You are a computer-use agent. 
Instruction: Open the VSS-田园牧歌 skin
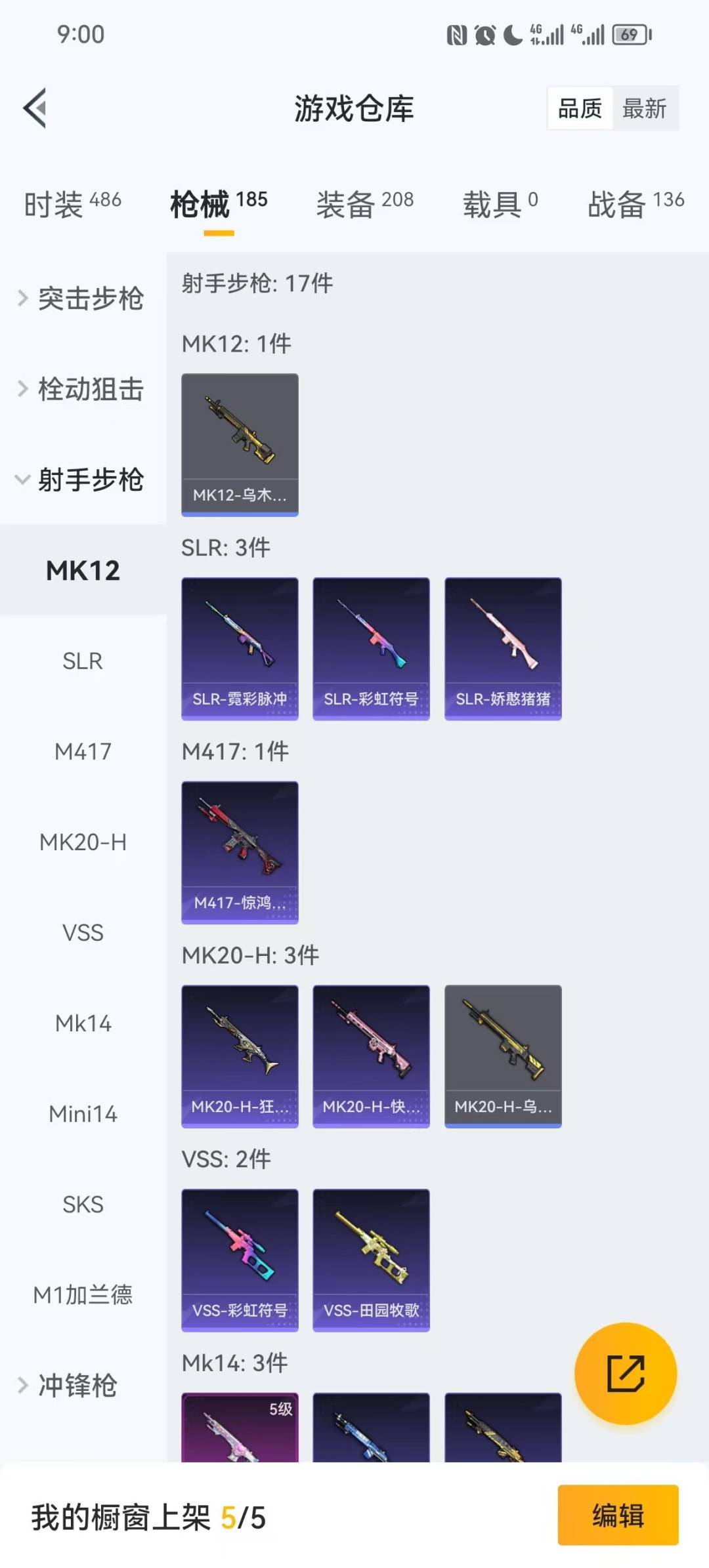tap(371, 1260)
